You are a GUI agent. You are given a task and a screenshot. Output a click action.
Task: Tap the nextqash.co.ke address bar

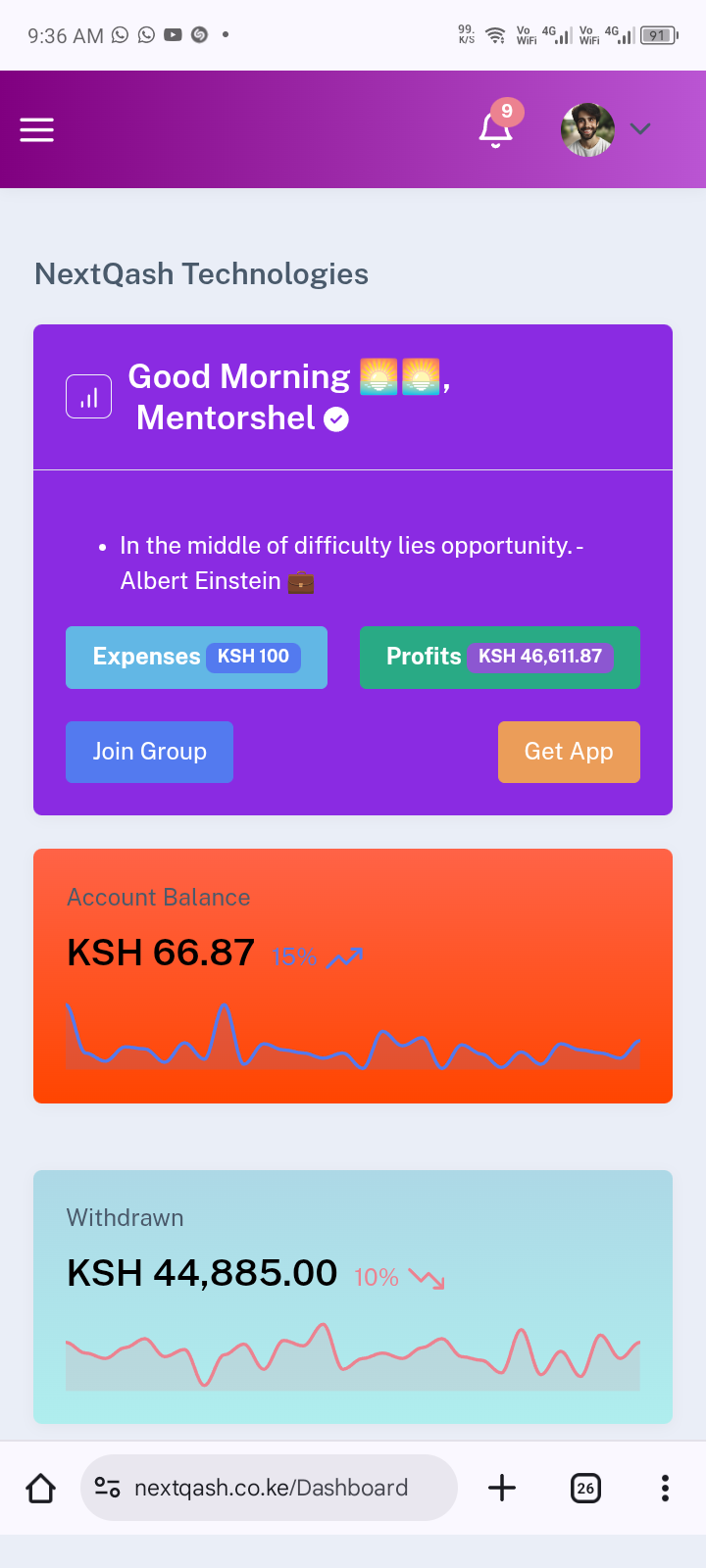pyautogui.click(x=270, y=1488)
